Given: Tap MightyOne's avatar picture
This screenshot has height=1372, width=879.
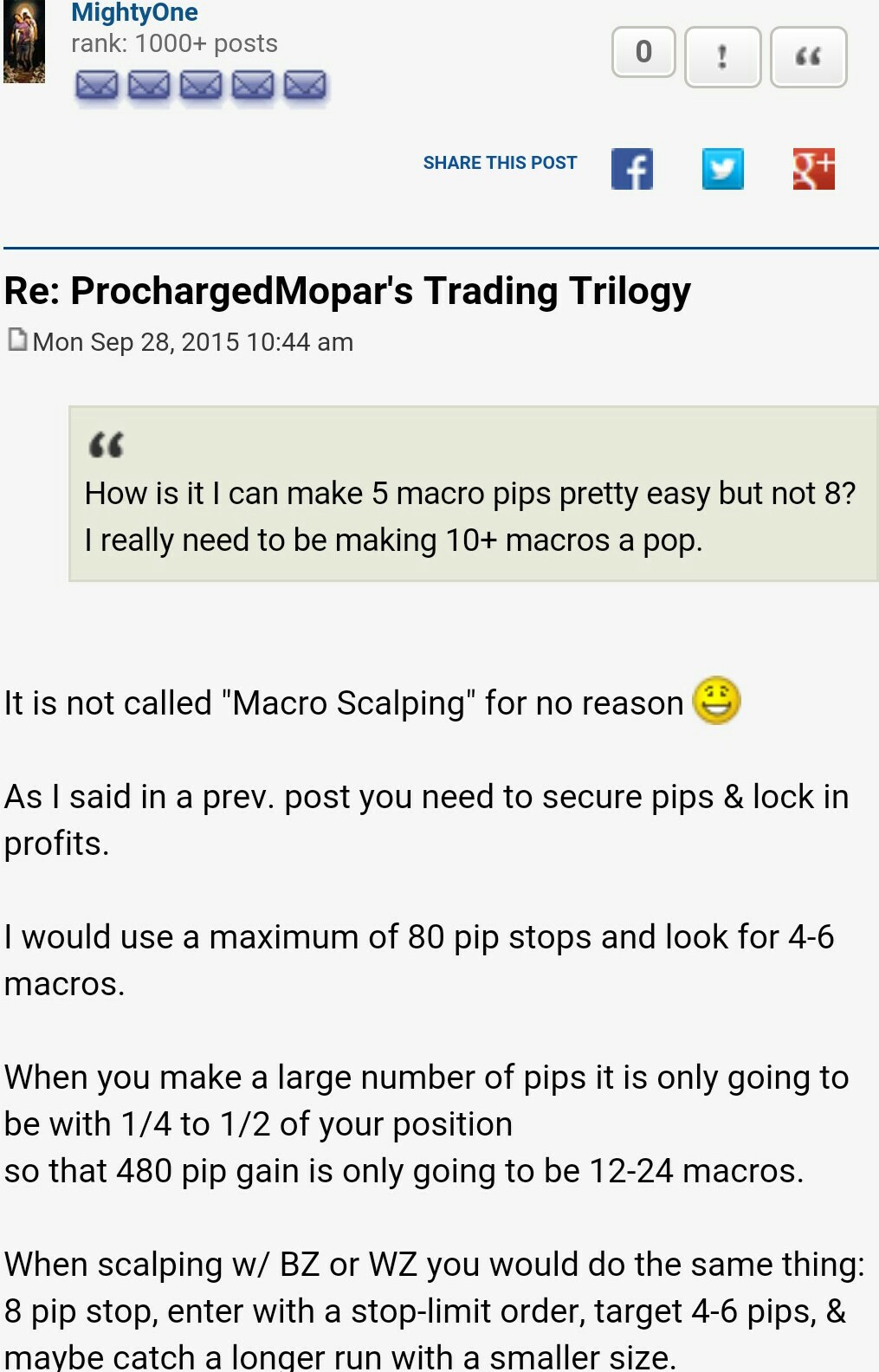Looking at the screenshot, I should 23,42.
